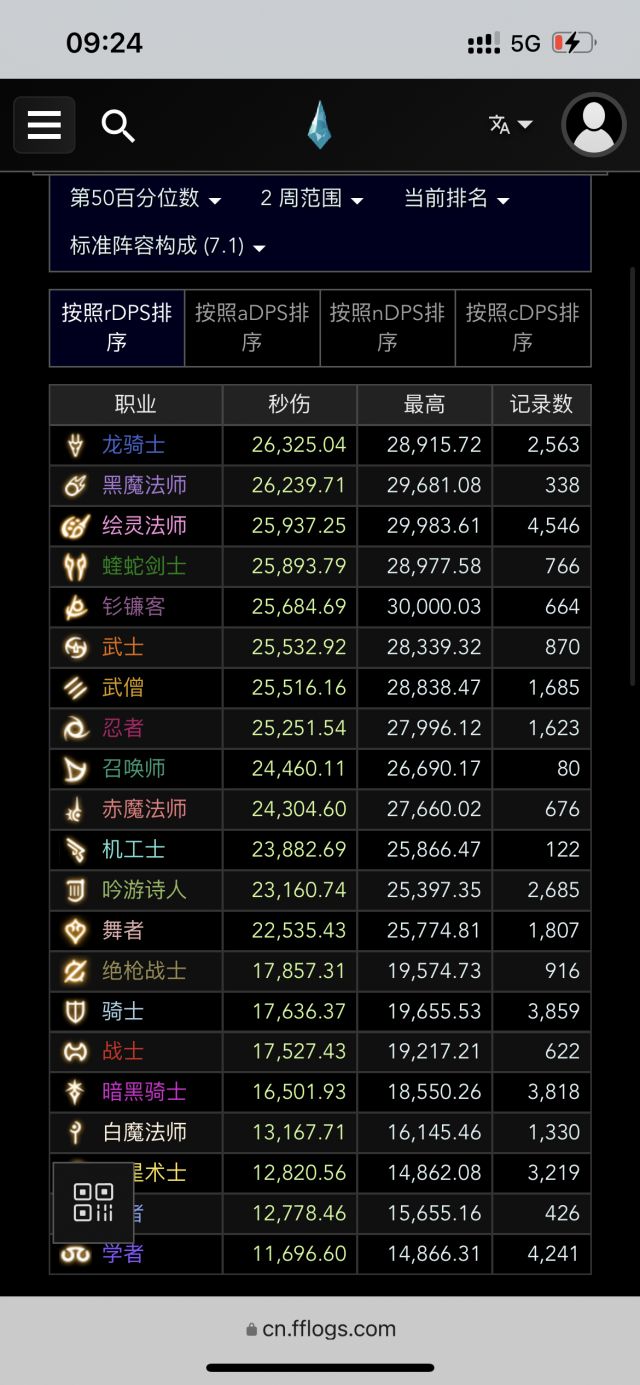Tap the floating QR code button
Image resolution: width=640 pixels, height=1385 pixels.
[x=93, y=1202]
